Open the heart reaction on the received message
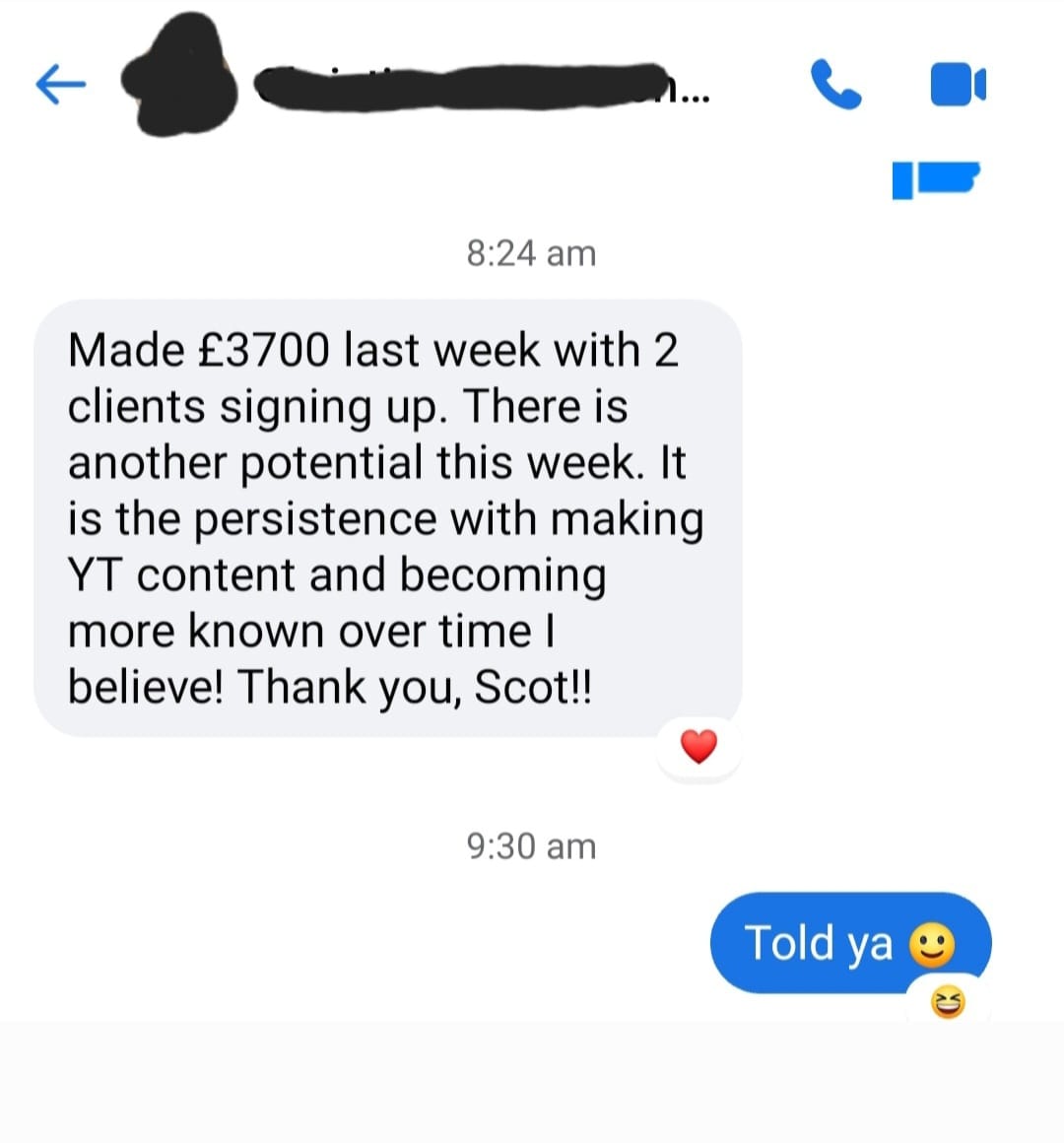This screenshot has width=1064, height=1143. click(698, 747)
